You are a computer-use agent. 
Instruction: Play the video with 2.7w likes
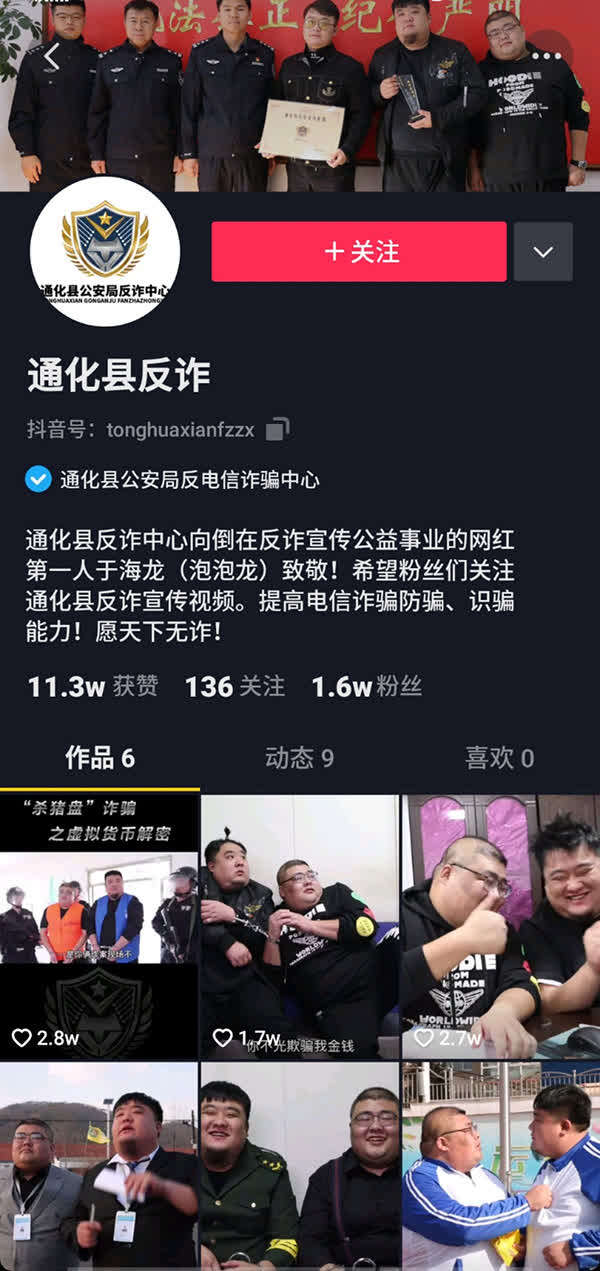pyautogui.click(x=500, y=925)
